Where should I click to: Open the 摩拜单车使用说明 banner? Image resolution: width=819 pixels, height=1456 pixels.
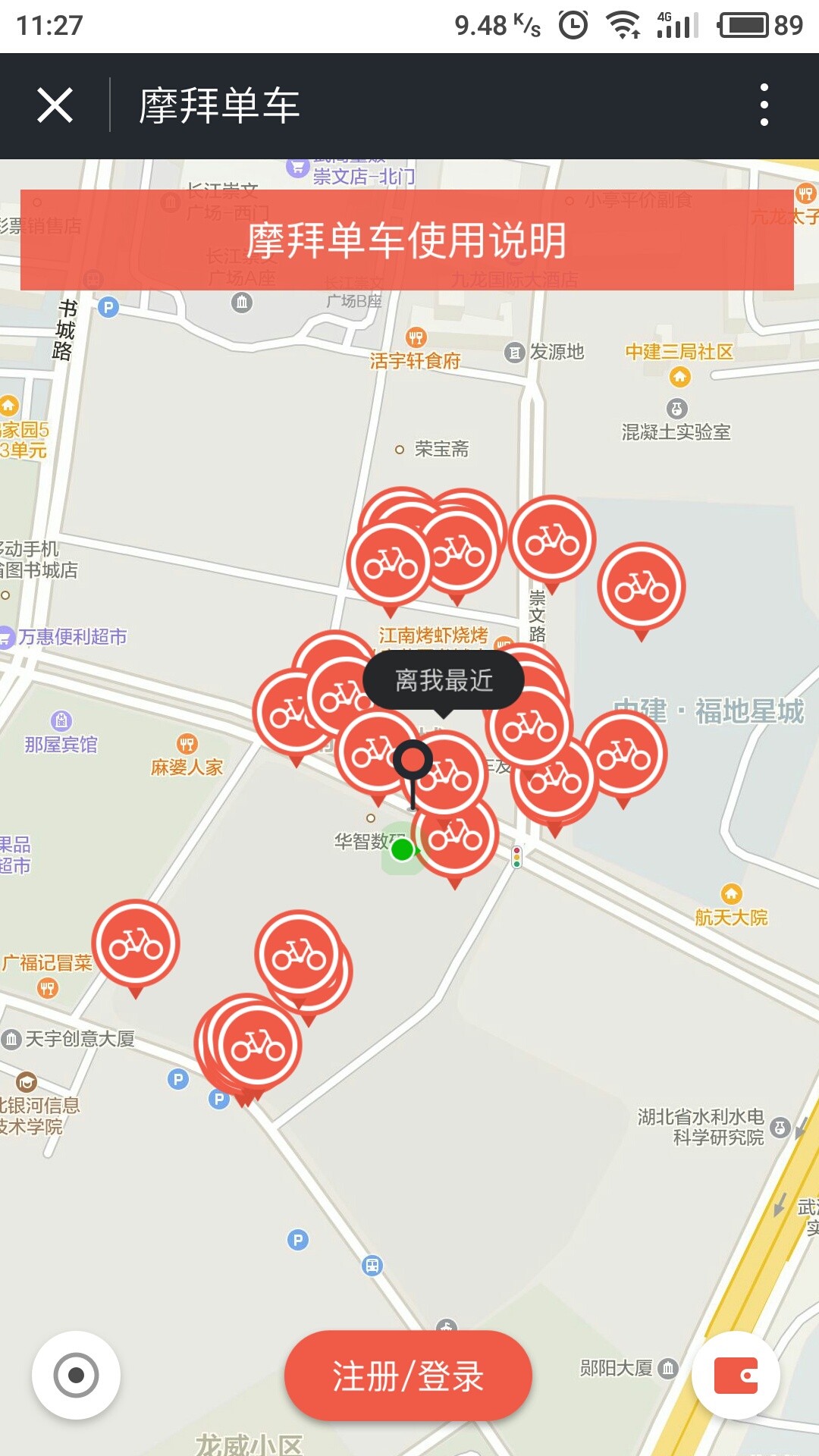407,240
